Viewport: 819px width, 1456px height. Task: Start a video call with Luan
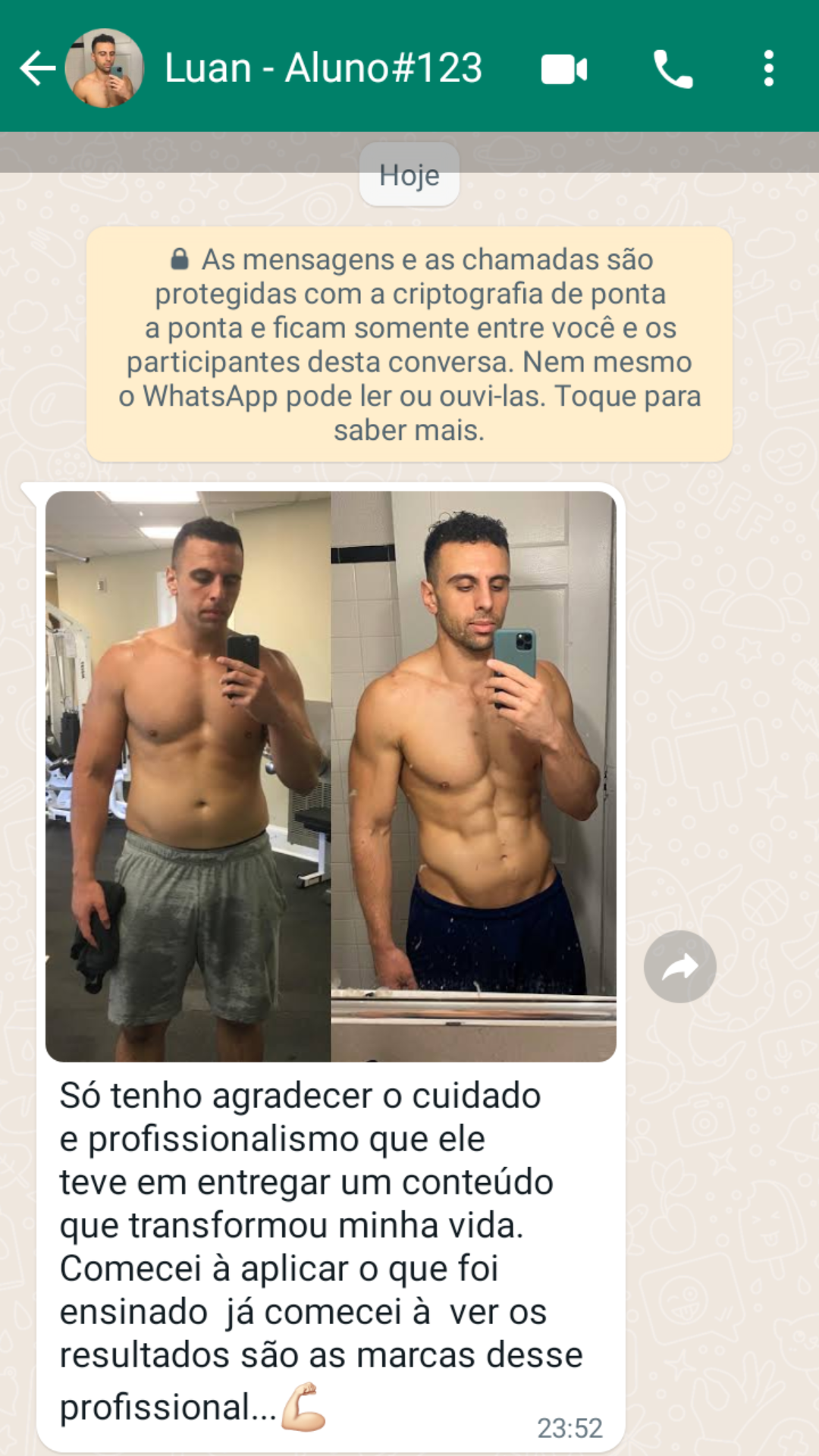[x=564, y=69]
